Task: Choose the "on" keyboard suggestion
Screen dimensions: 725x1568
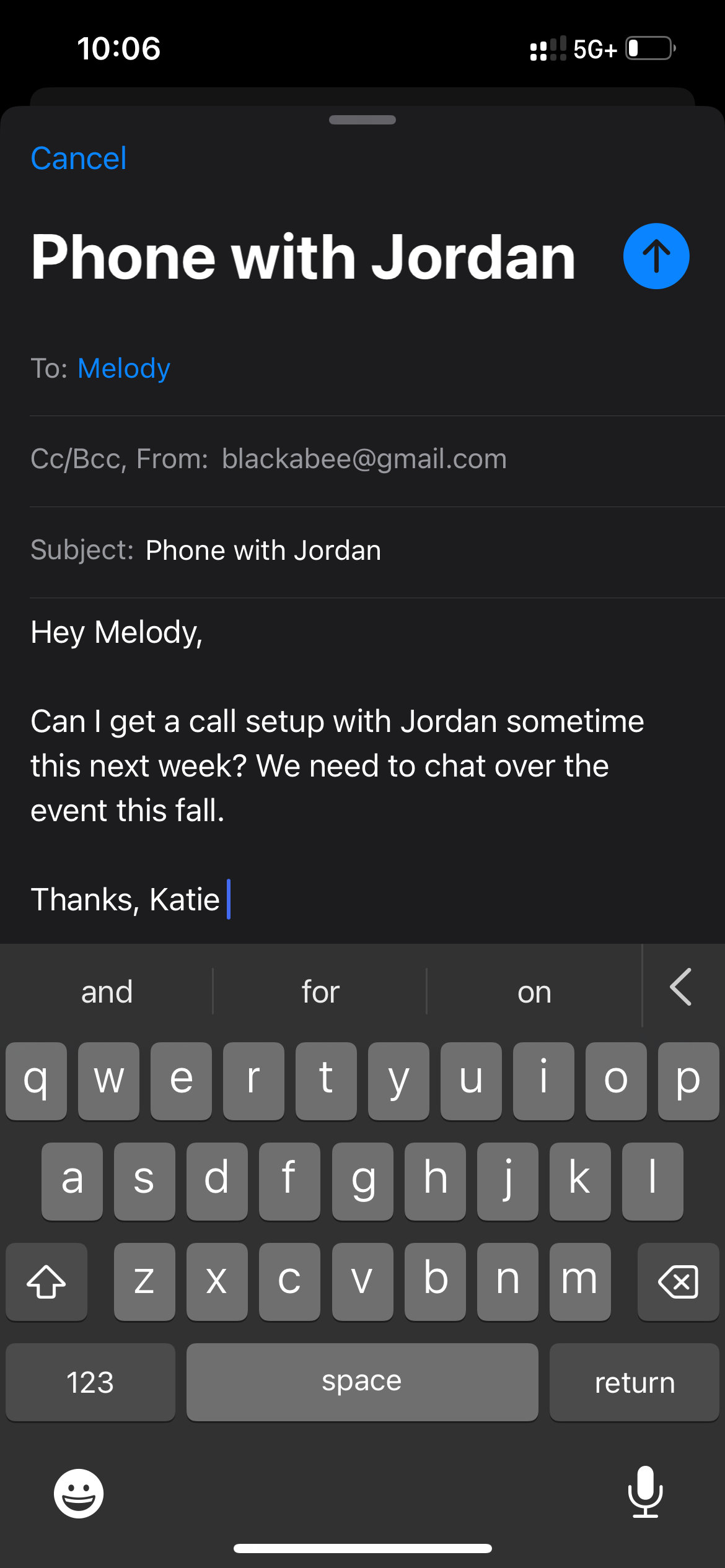Action: [534, 992]
